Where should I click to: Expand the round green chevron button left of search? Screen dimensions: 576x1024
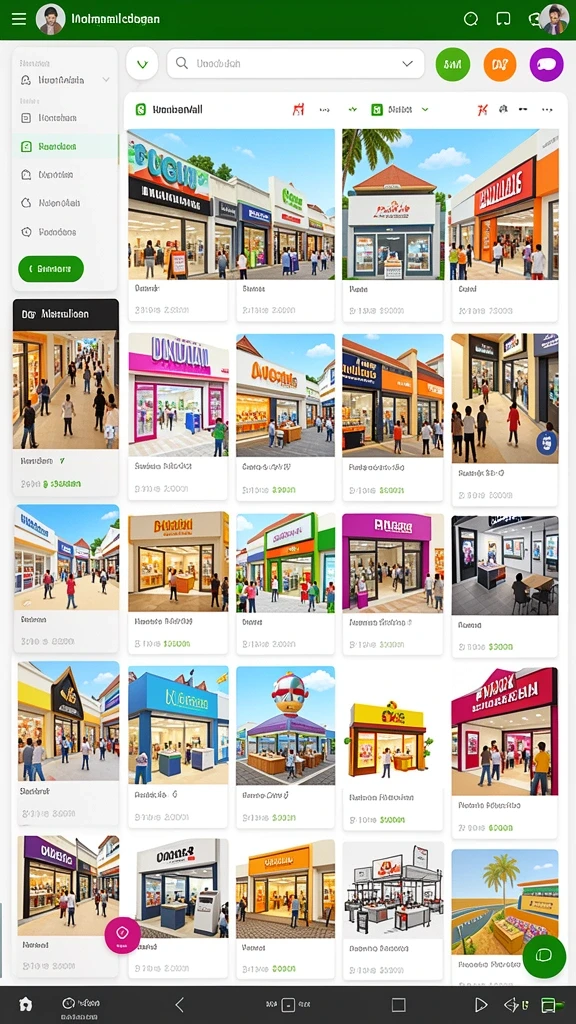click(x=142, y=64)
